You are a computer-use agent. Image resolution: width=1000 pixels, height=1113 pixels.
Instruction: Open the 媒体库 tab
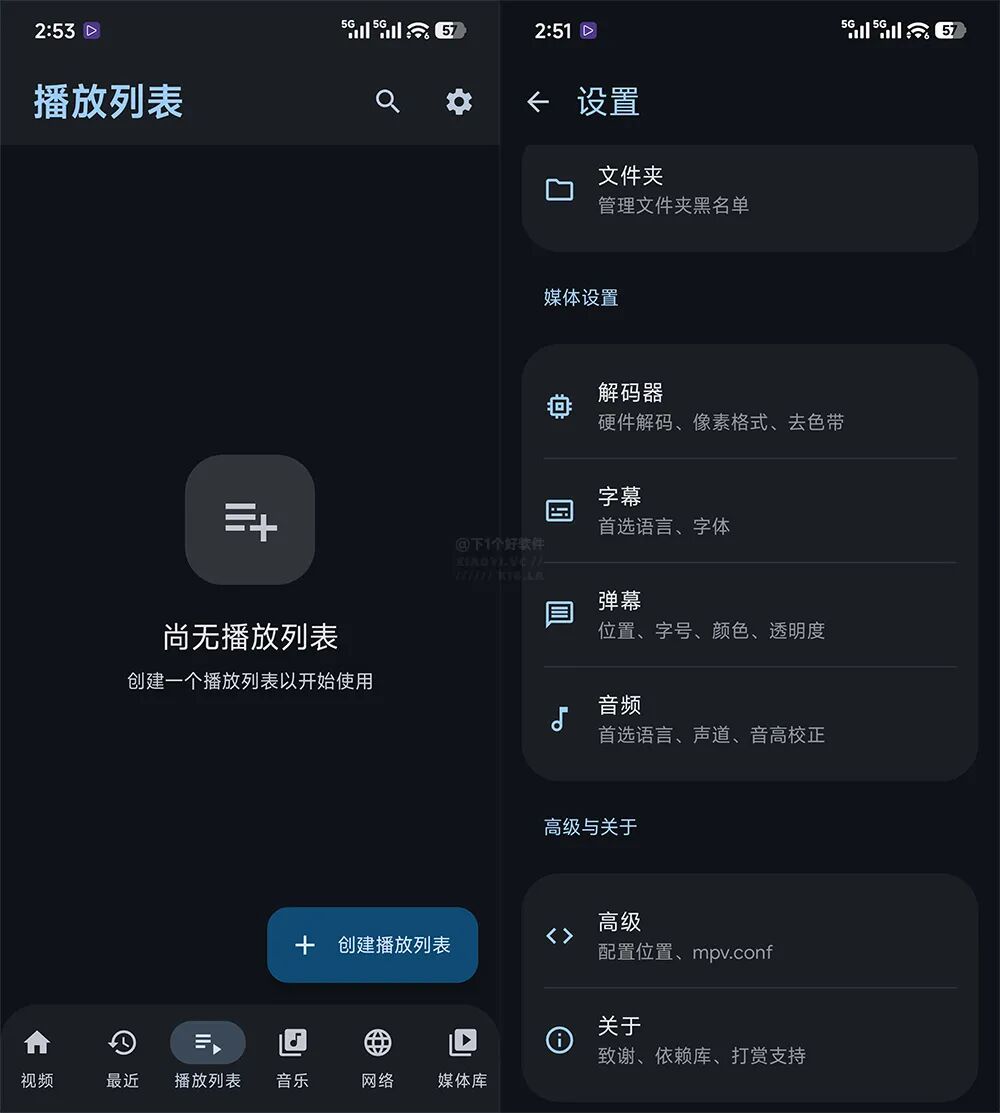[x=462, y=1058]
